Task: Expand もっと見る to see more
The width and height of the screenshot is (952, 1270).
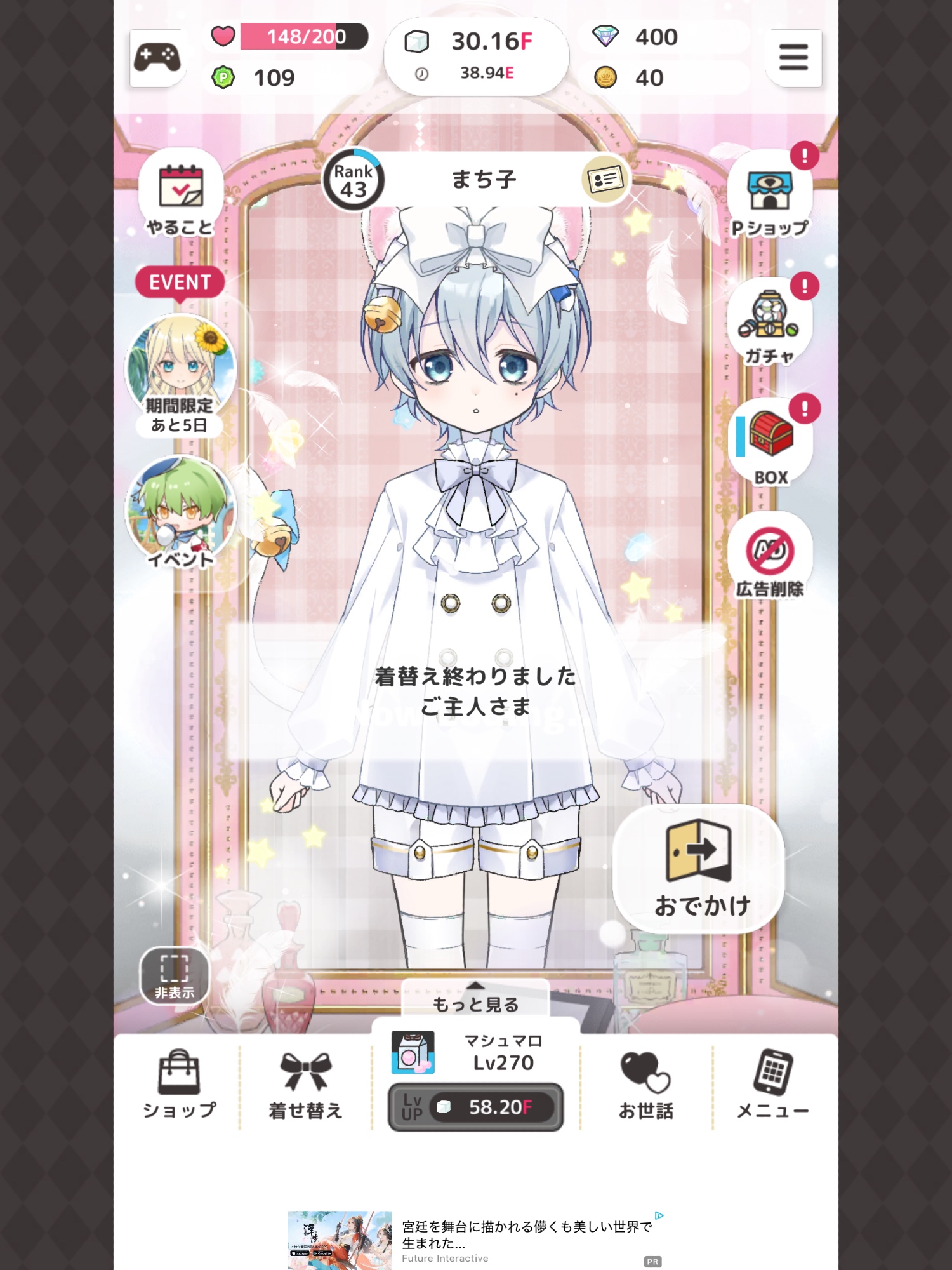Action: point(475,998)
